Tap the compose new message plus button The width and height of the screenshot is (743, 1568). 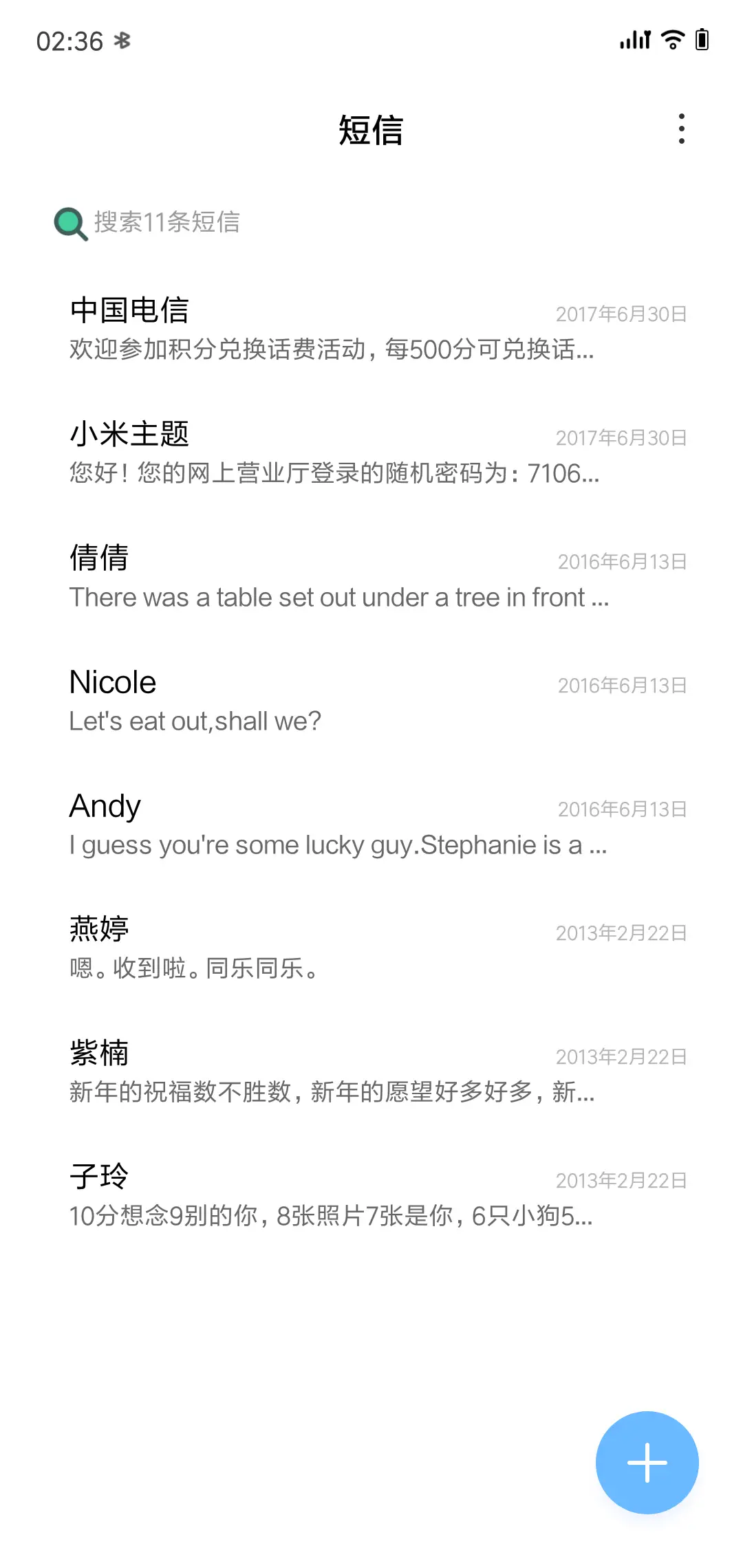(646, 1462)
